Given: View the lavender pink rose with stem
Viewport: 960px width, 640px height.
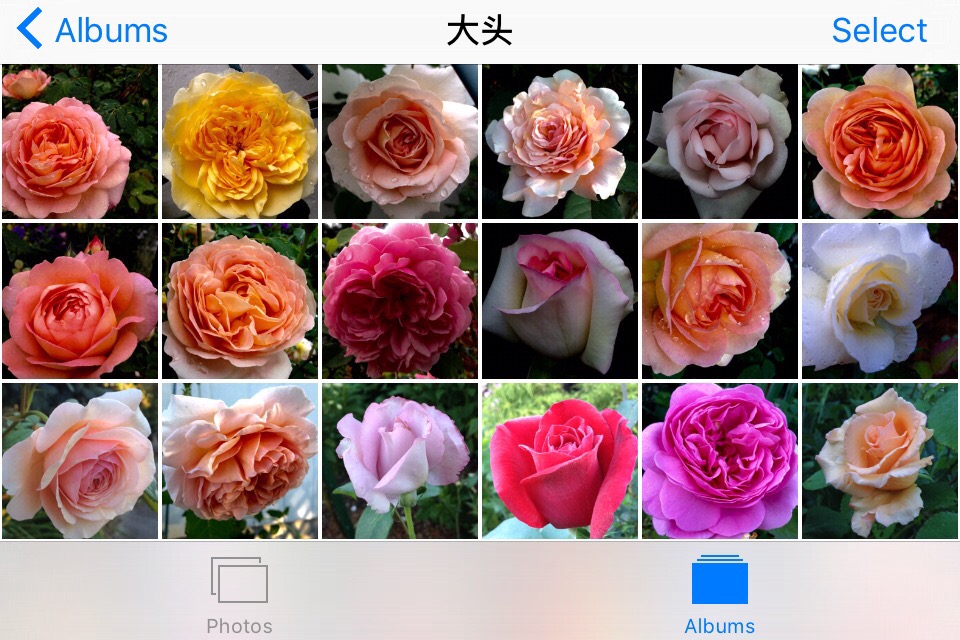Looking at the screenshot, I should point(400,461).
